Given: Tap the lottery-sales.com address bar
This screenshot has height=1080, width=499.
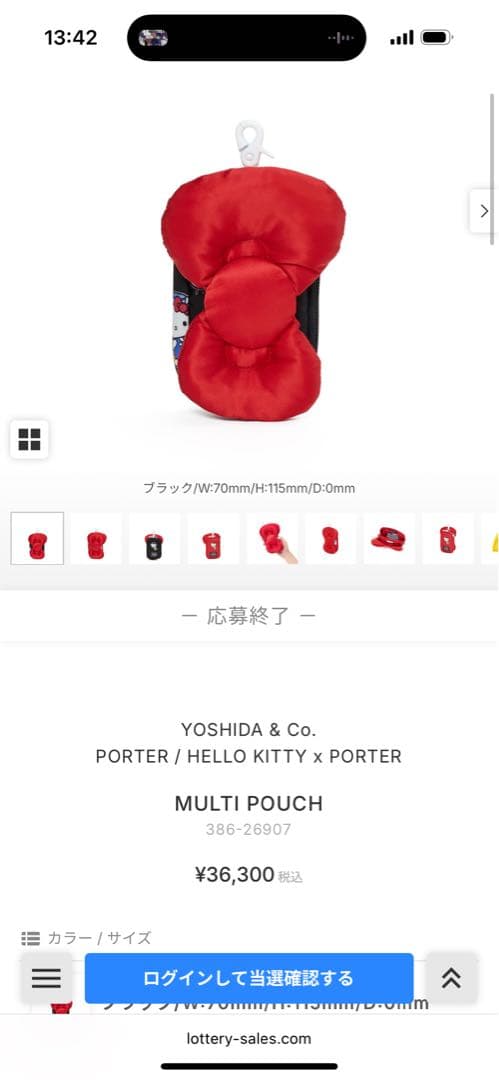Looking at the screenshot, I should (249, 1038).
